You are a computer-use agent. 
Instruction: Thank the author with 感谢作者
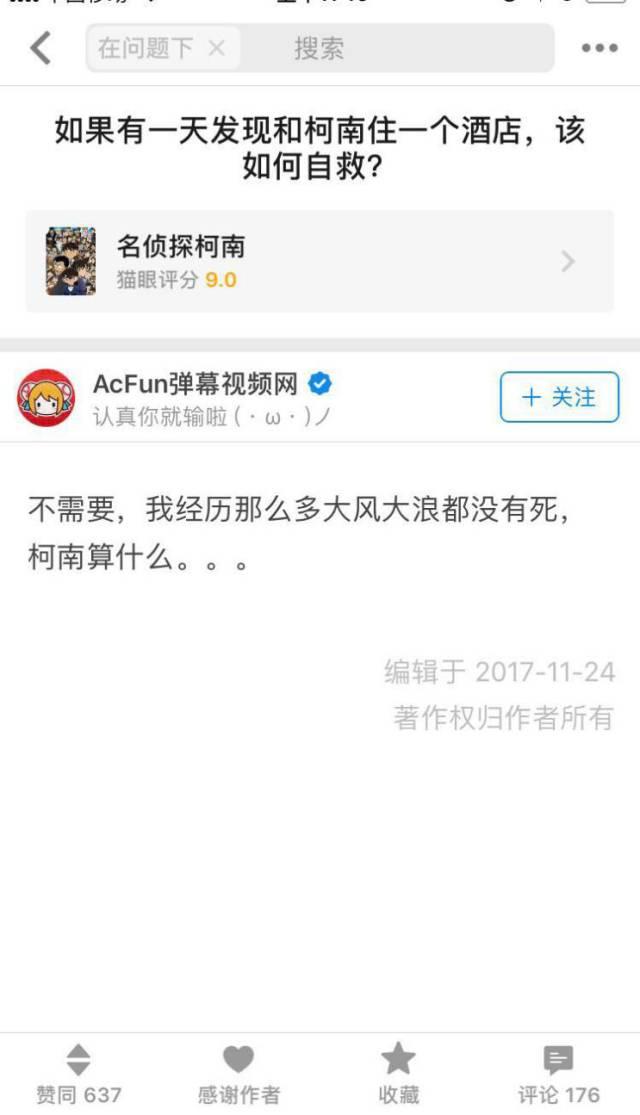(238, 1074)
